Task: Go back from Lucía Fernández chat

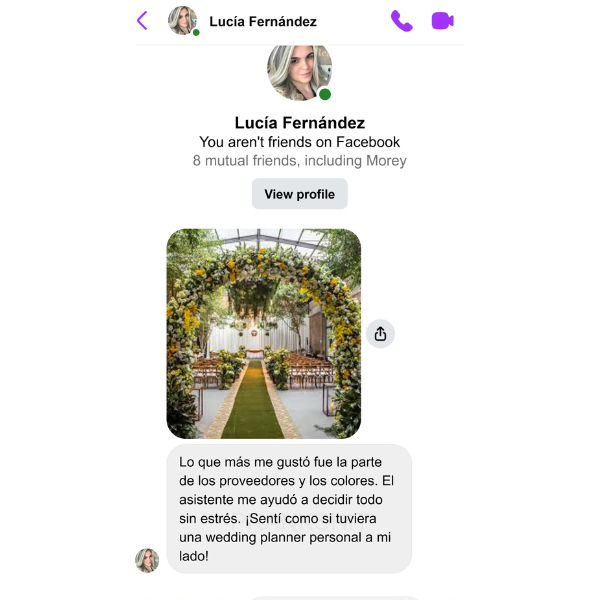Action: click(x=142, y=21)
